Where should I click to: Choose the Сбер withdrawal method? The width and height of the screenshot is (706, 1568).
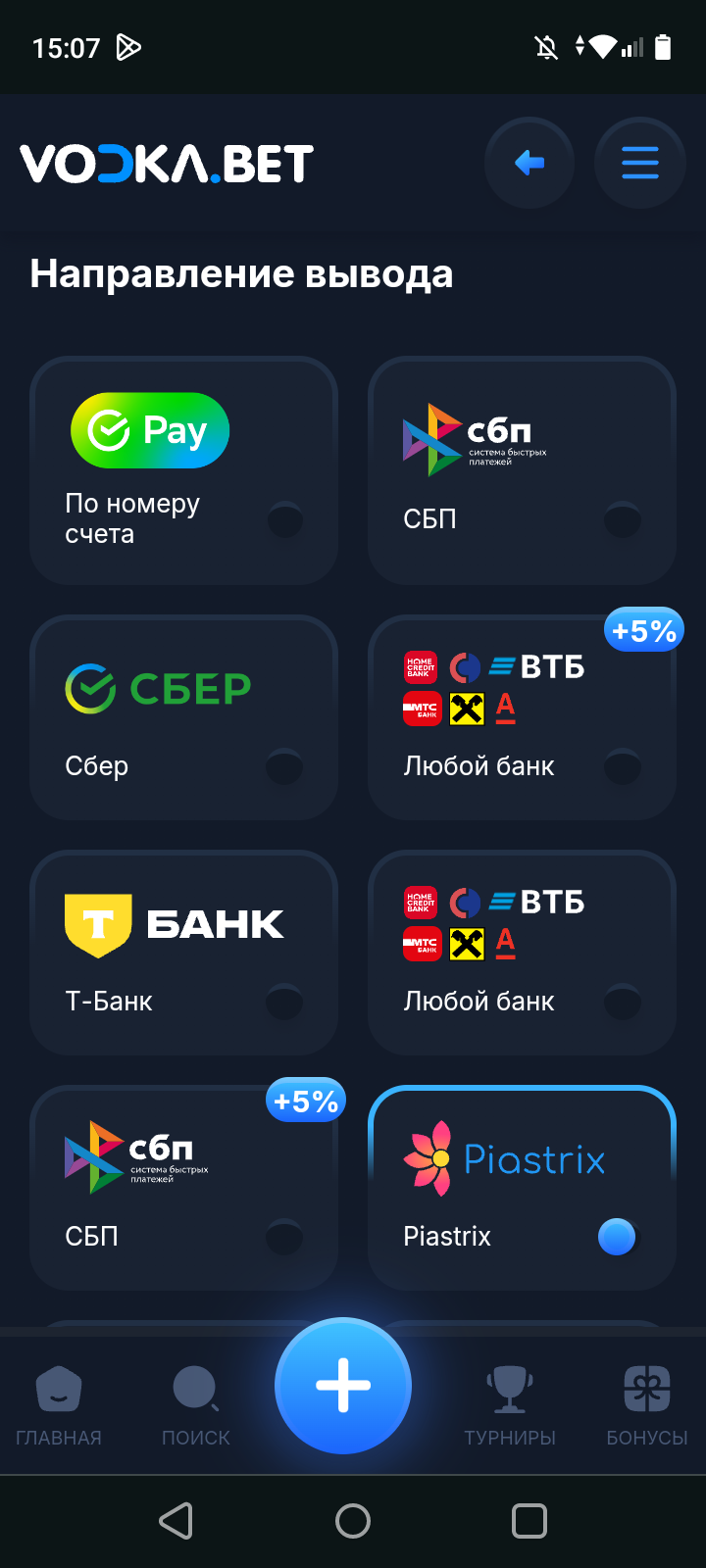pos(184,717)
